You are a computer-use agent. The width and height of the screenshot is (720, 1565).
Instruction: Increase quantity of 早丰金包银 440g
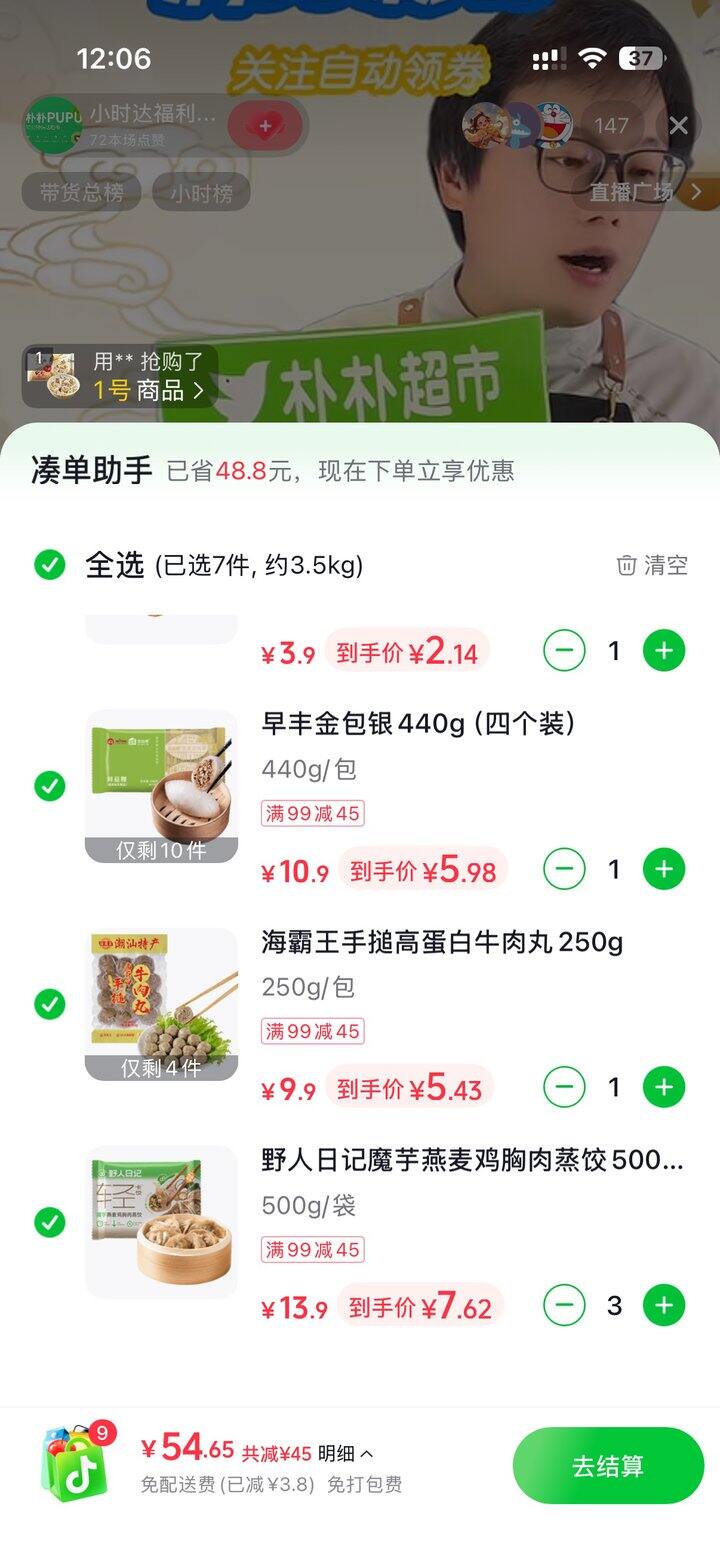[x=664, y=869]
